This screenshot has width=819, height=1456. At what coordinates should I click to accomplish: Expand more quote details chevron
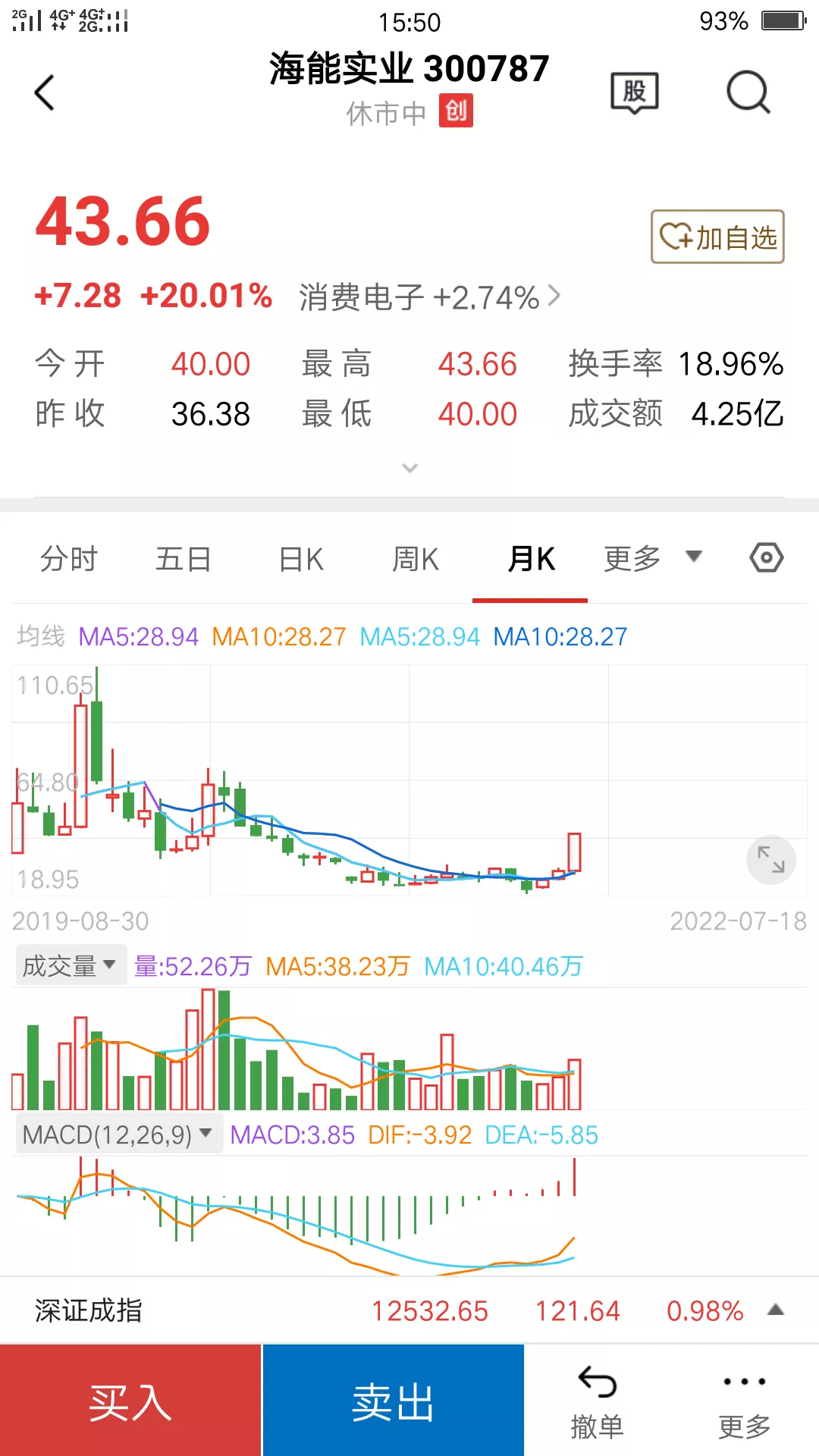point(409,468)
